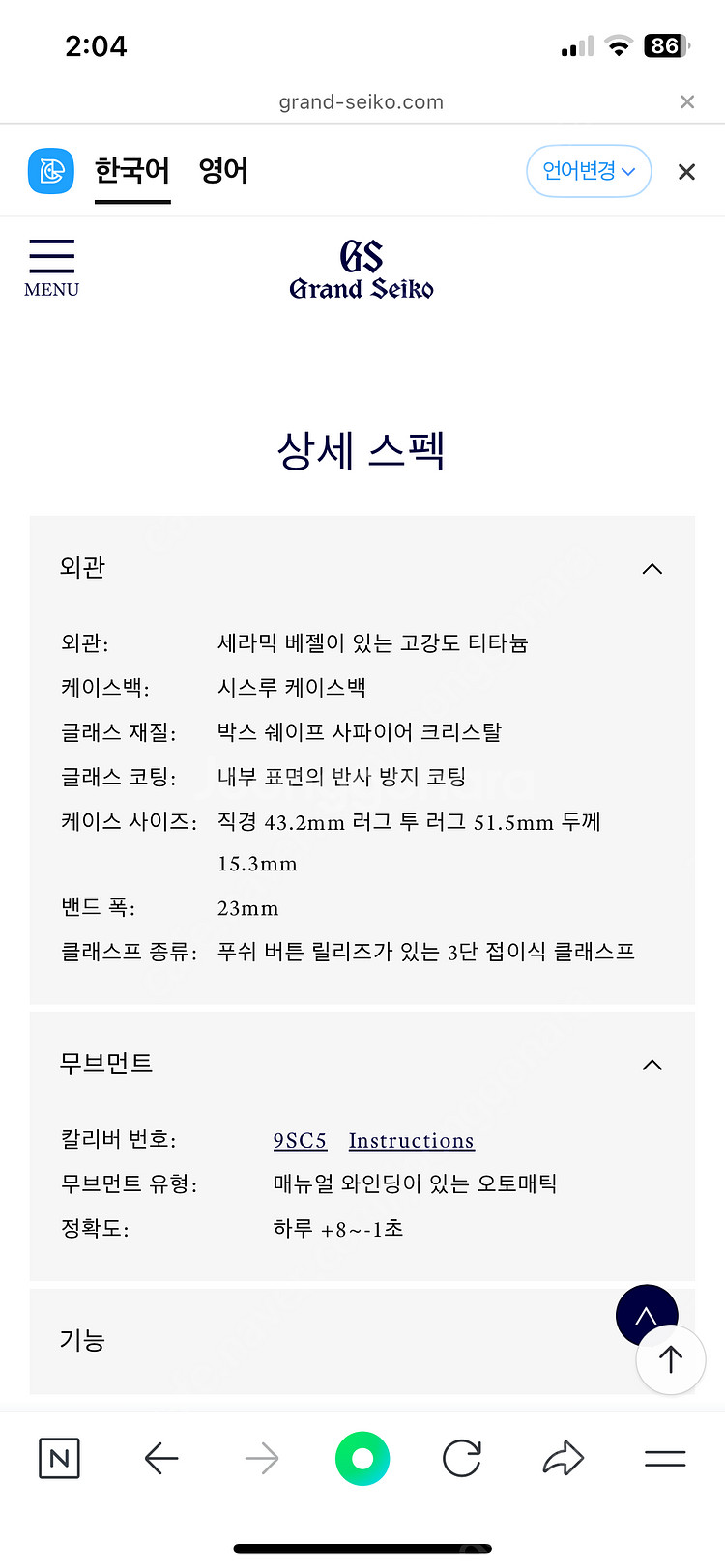This screenshot has width=725, height=1568.
Task: Open the 9SC5 caliber link
Action: [300, 1140]
